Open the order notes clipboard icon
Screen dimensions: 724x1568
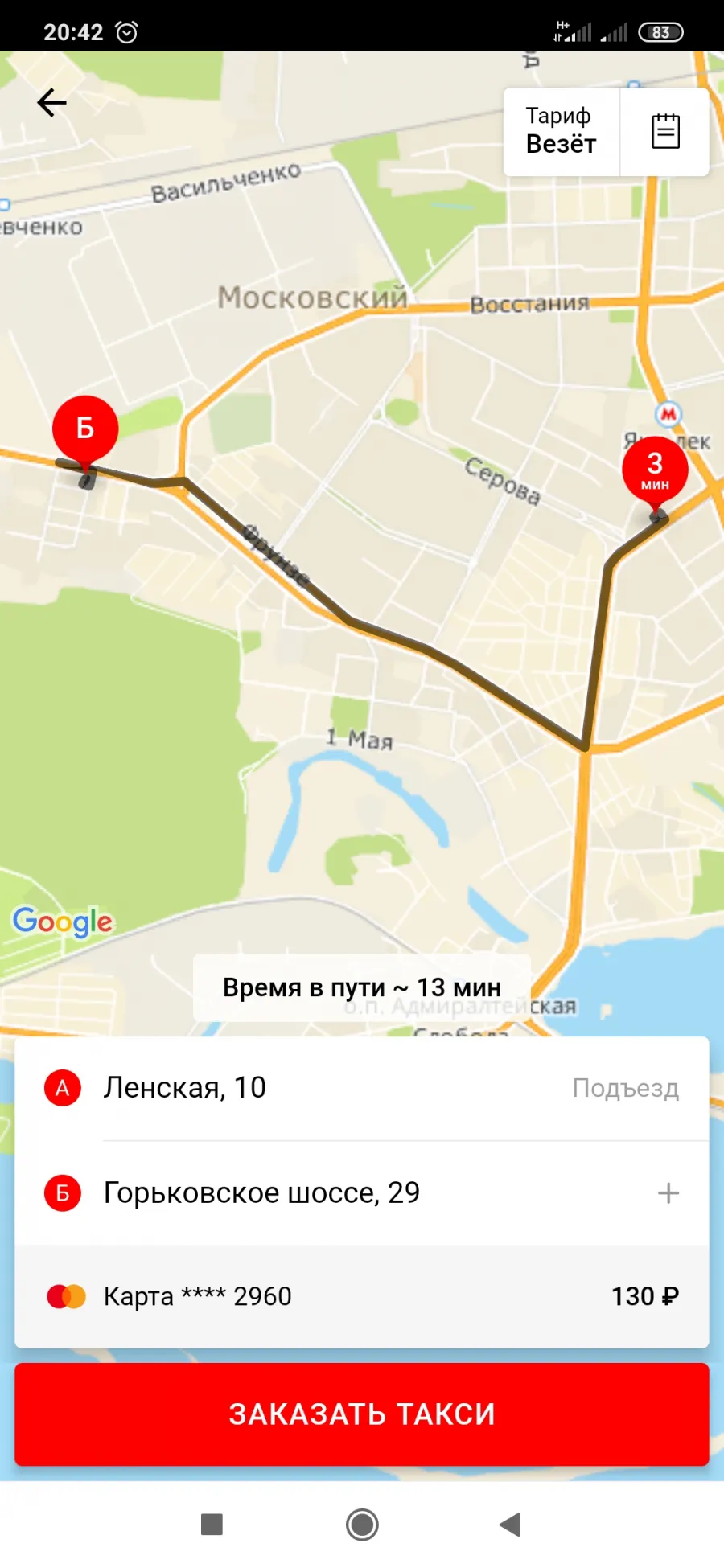pos(665,131)
